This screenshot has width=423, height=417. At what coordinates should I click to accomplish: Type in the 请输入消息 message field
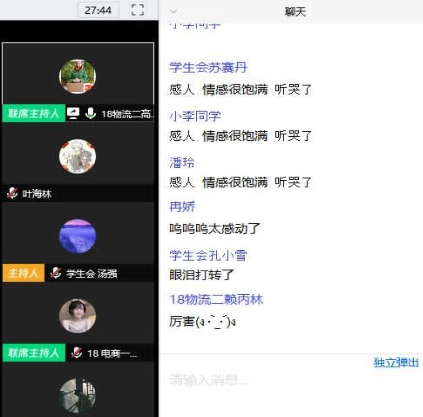(292, 380)
